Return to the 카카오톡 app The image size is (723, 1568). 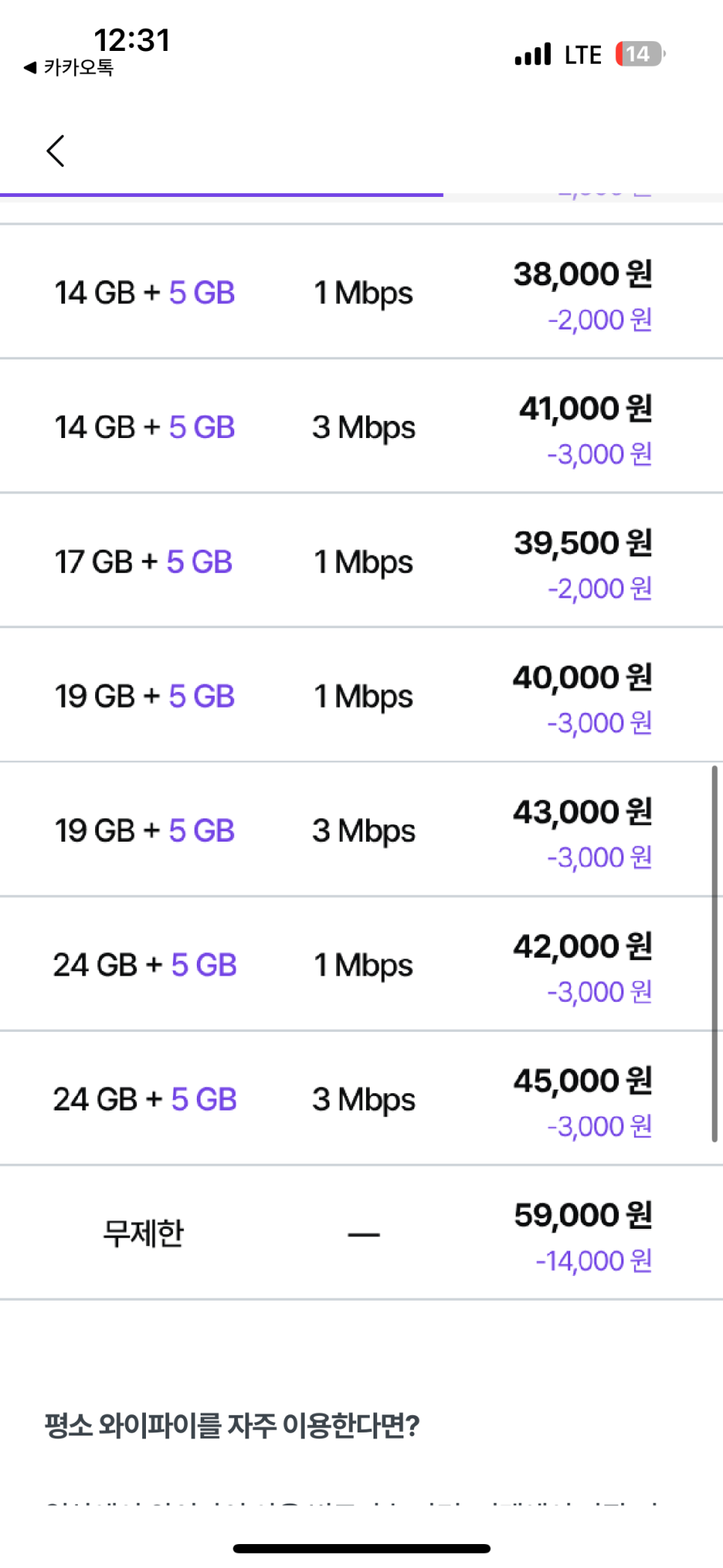(x=69, y=67)
